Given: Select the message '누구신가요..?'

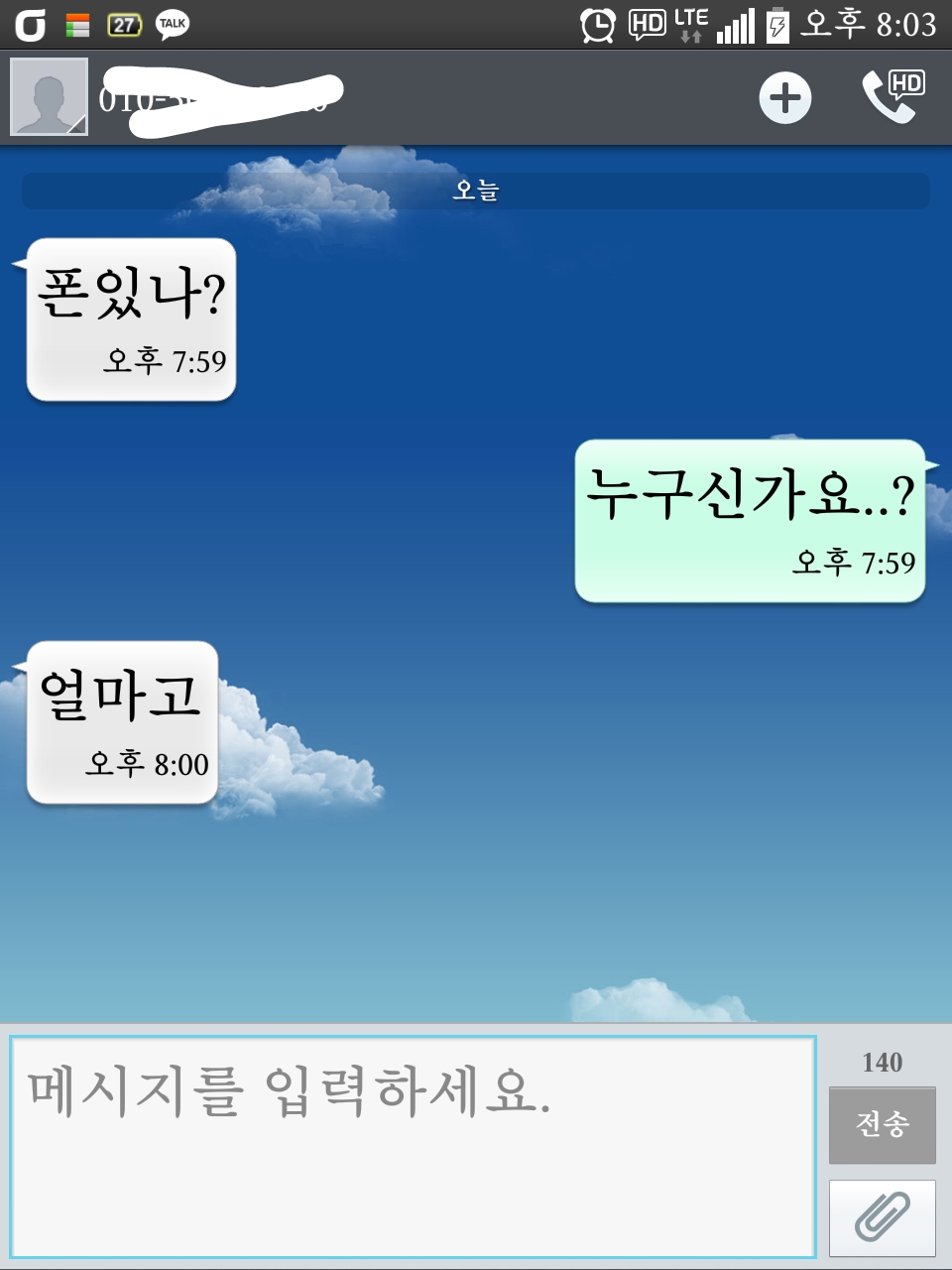Looking at the screenshot, I should pos(750,520).
